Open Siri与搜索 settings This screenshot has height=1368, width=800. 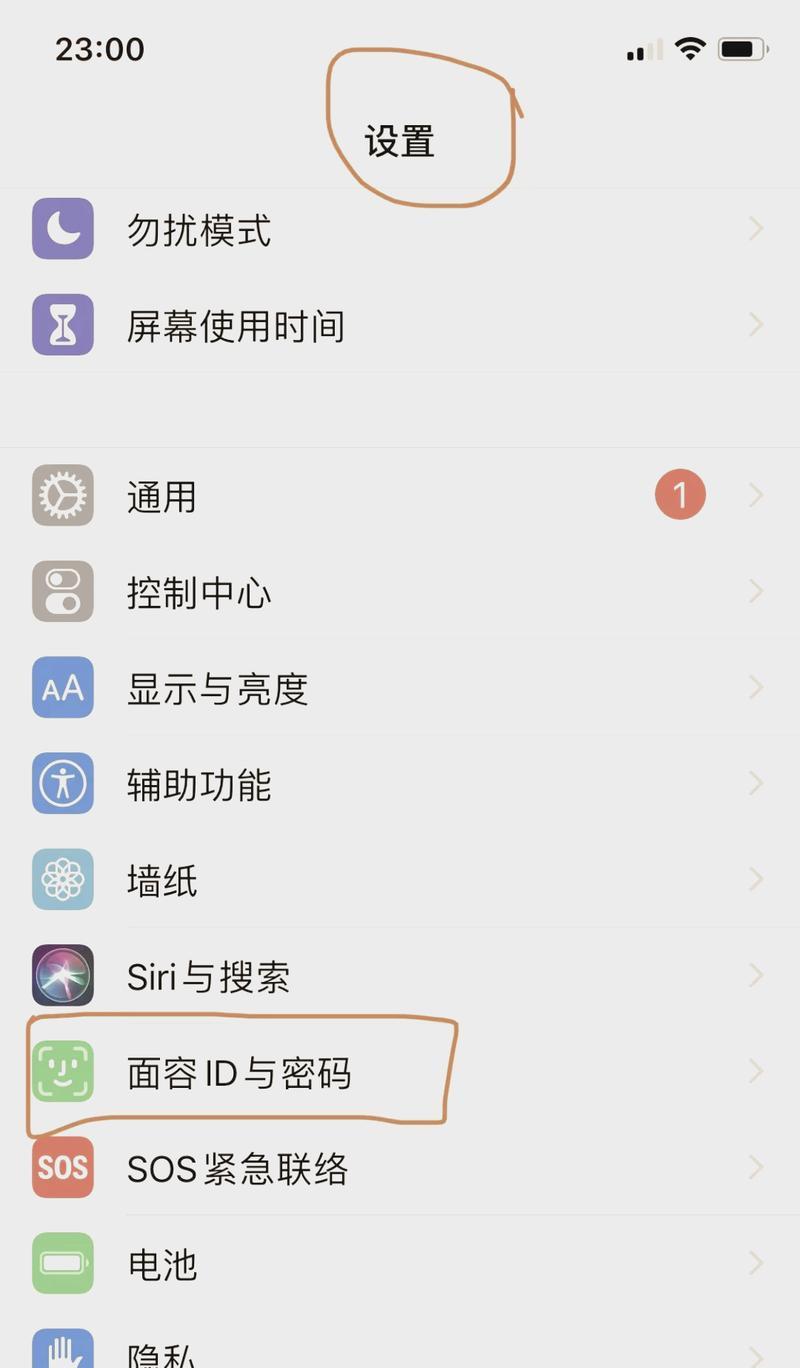(x=400, y=975)
